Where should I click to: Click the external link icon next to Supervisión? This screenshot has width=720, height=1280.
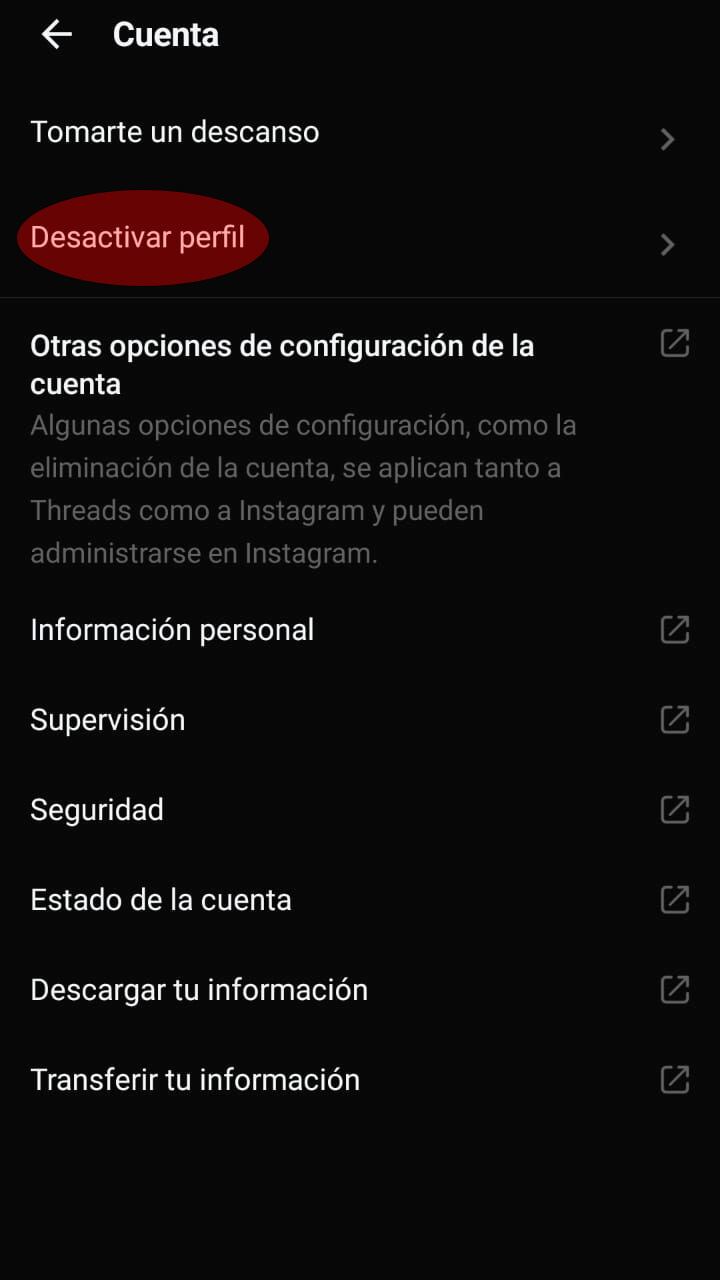point(675,719)
